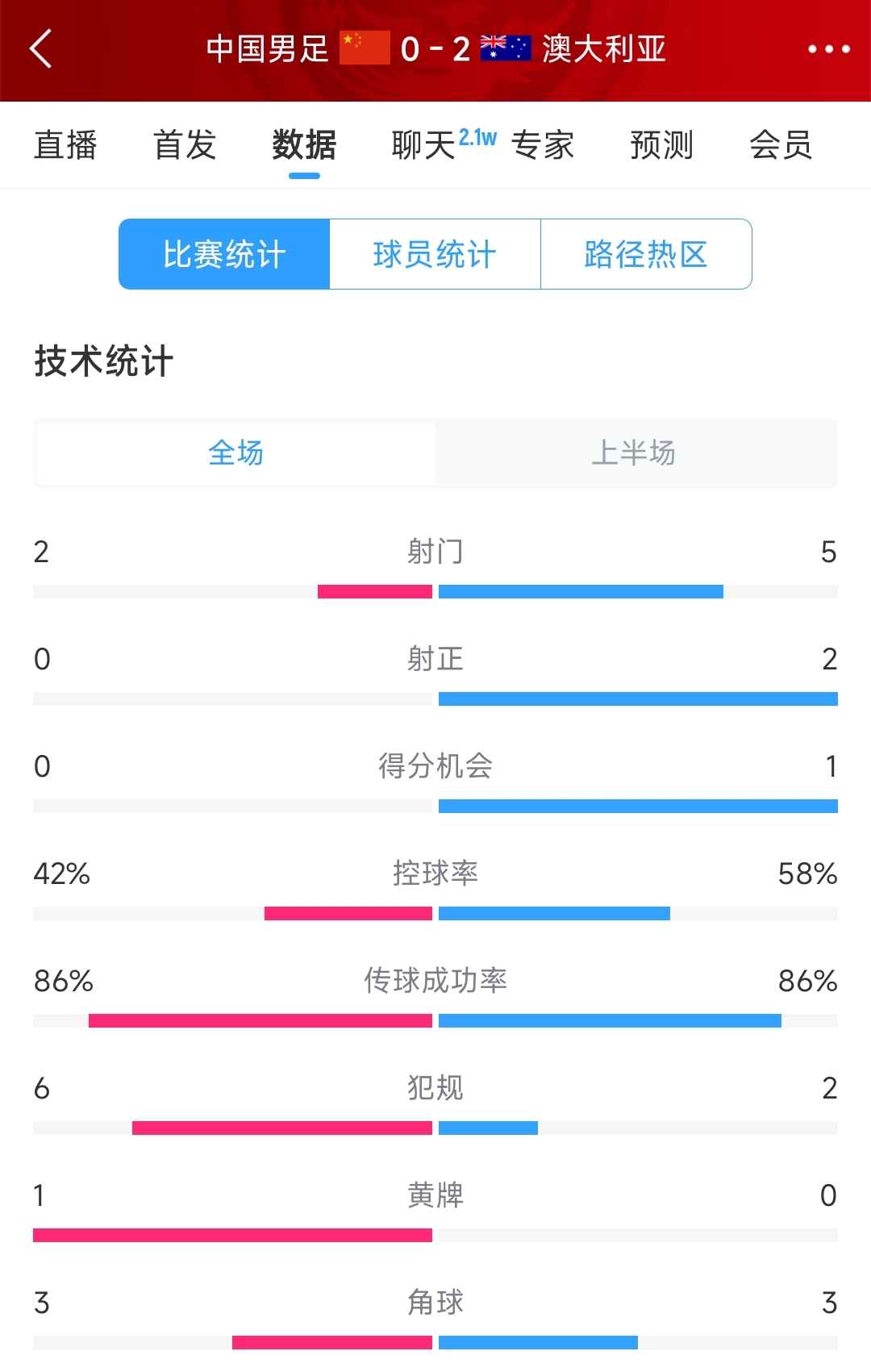
Task: Toggle to 全场 full match stats
Action: (234, 454)
